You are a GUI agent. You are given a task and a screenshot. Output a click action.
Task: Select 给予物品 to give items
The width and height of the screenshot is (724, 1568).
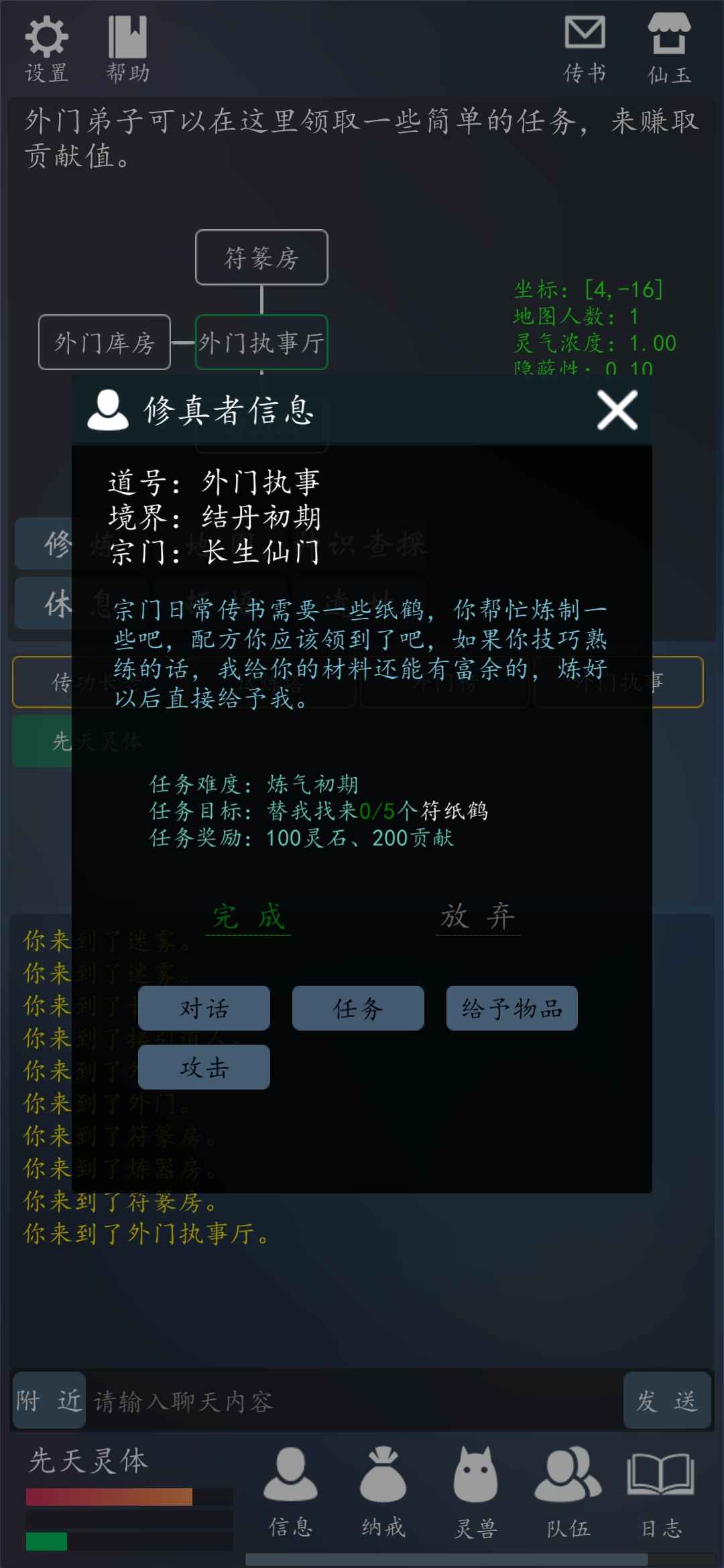pos(512,1008)
